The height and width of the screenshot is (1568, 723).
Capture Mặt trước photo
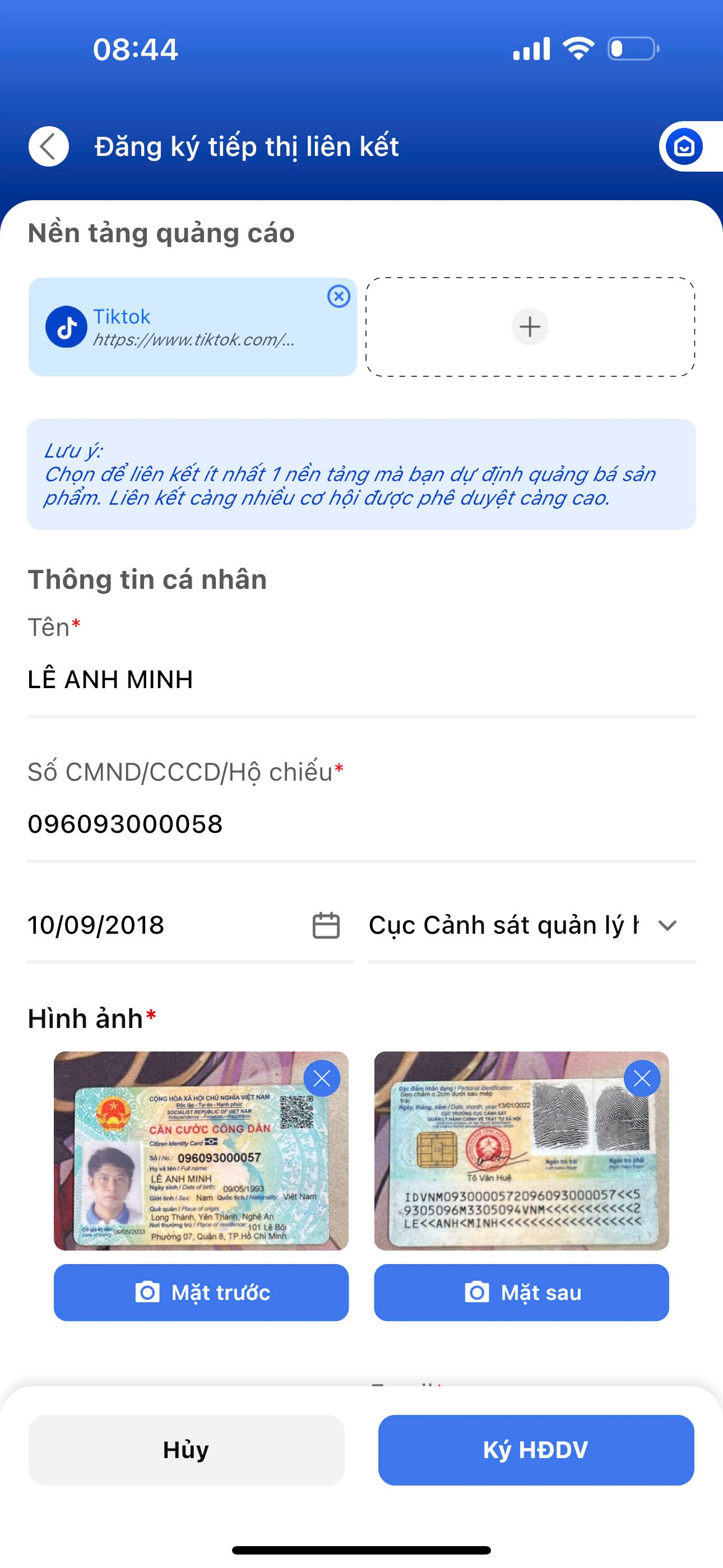[201, 1292]
